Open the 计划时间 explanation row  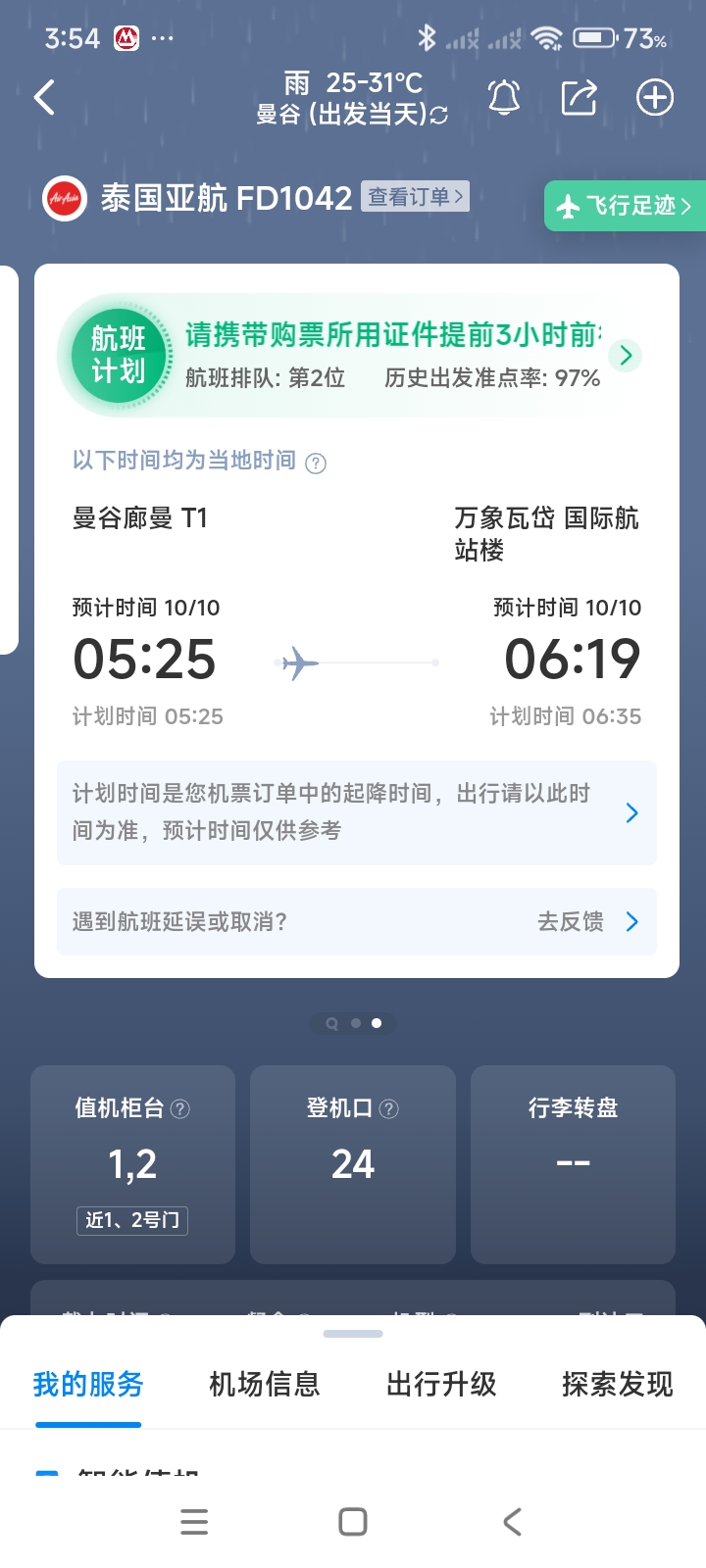pyautogui.click(x=357, y=812)
